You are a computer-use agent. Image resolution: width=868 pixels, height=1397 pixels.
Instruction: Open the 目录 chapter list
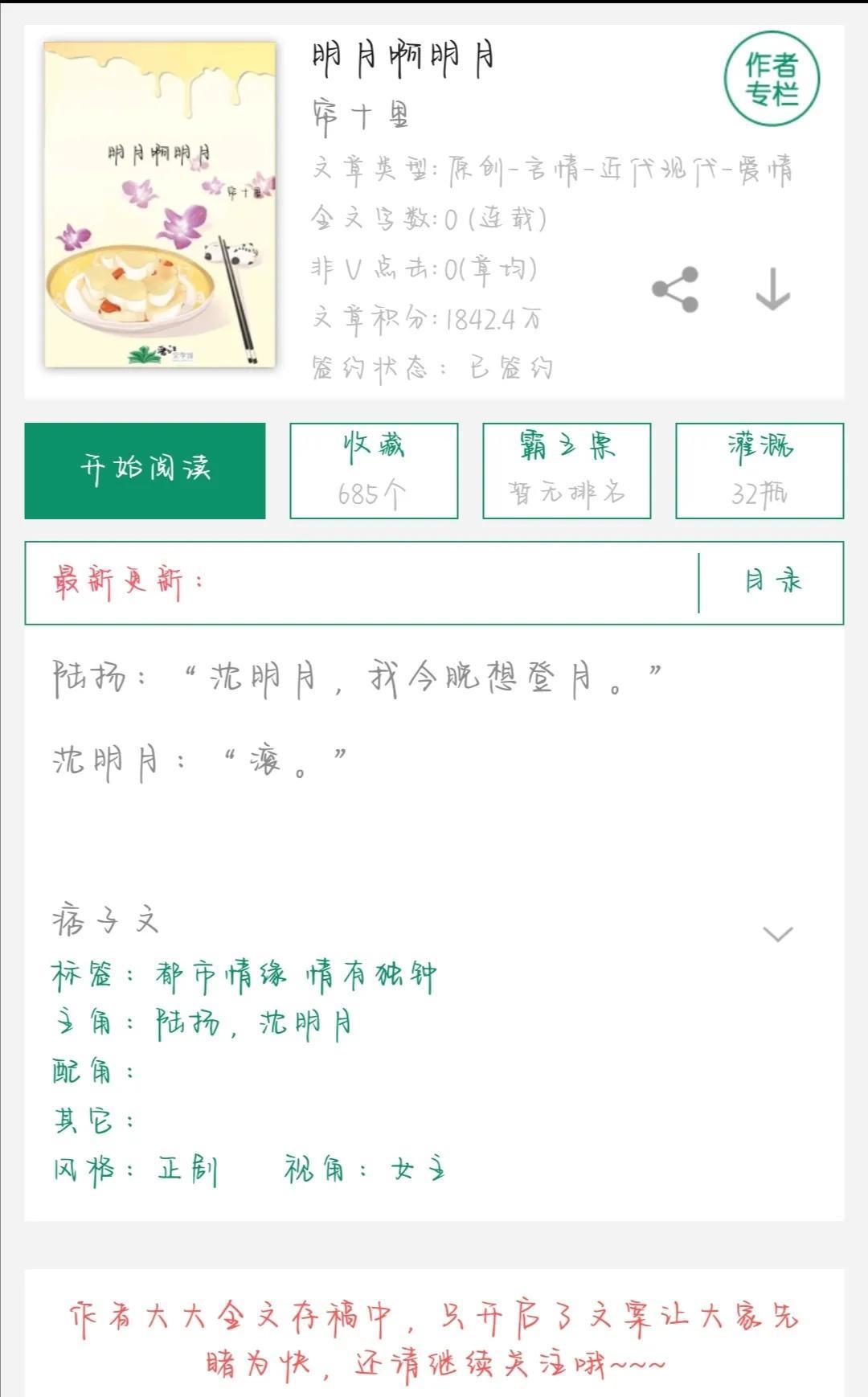[772, 582]
